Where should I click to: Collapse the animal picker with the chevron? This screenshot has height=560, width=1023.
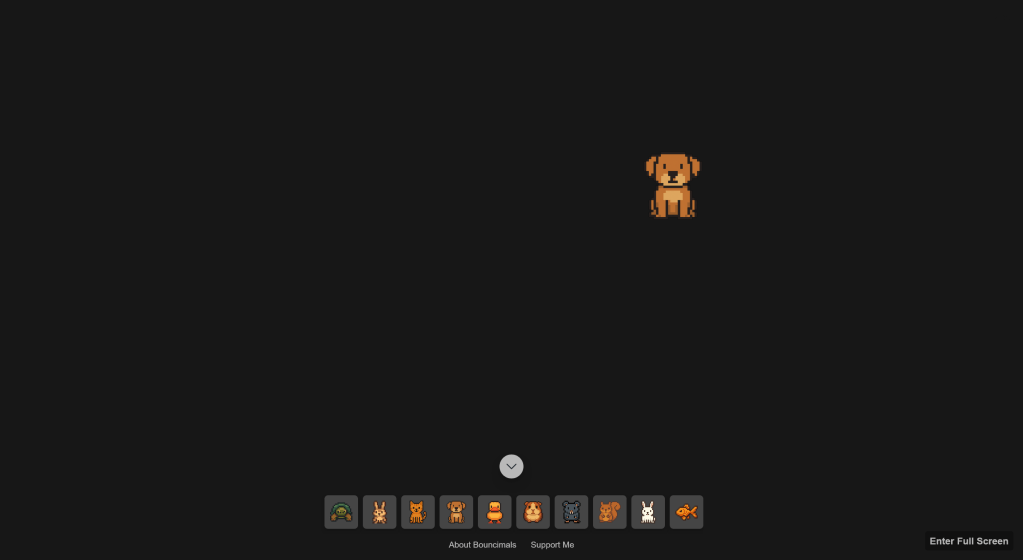[511, 466]
